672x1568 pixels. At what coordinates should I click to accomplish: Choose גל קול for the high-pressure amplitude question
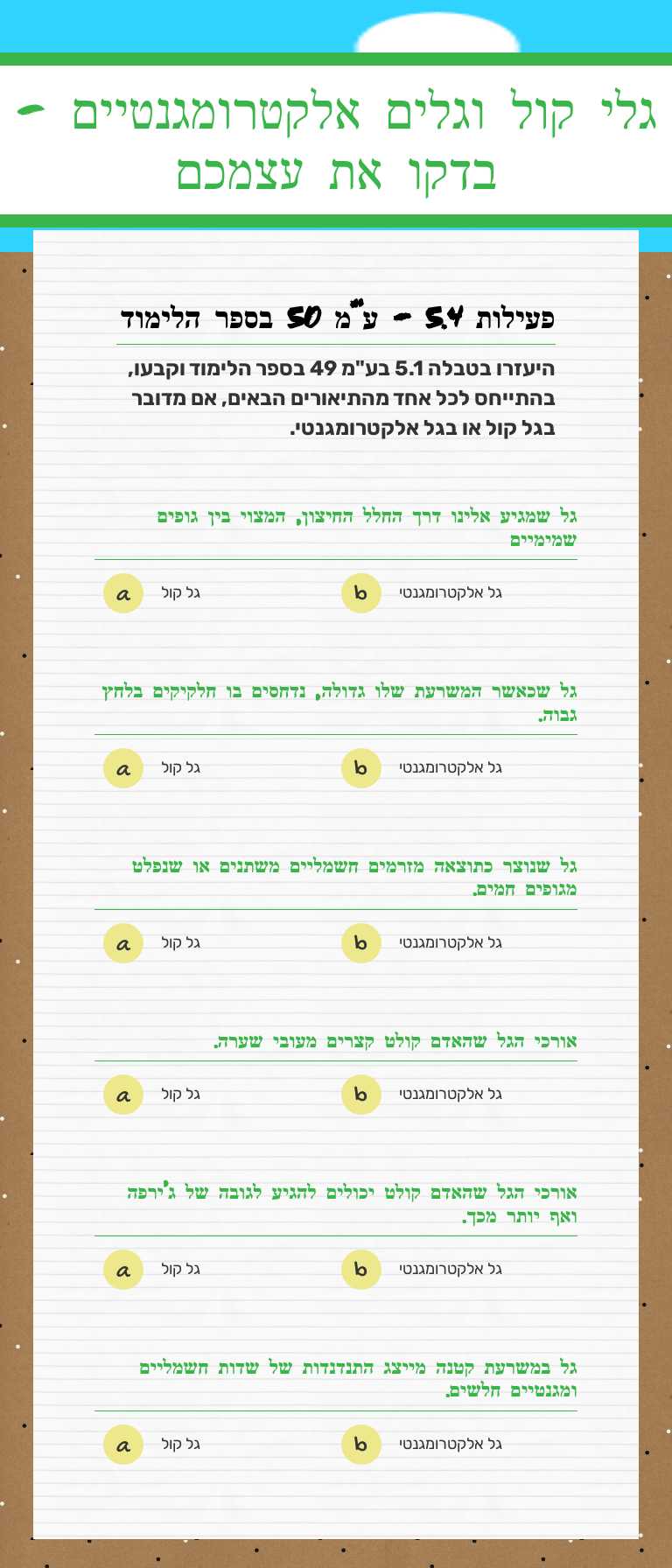click(x=122, y=768)
